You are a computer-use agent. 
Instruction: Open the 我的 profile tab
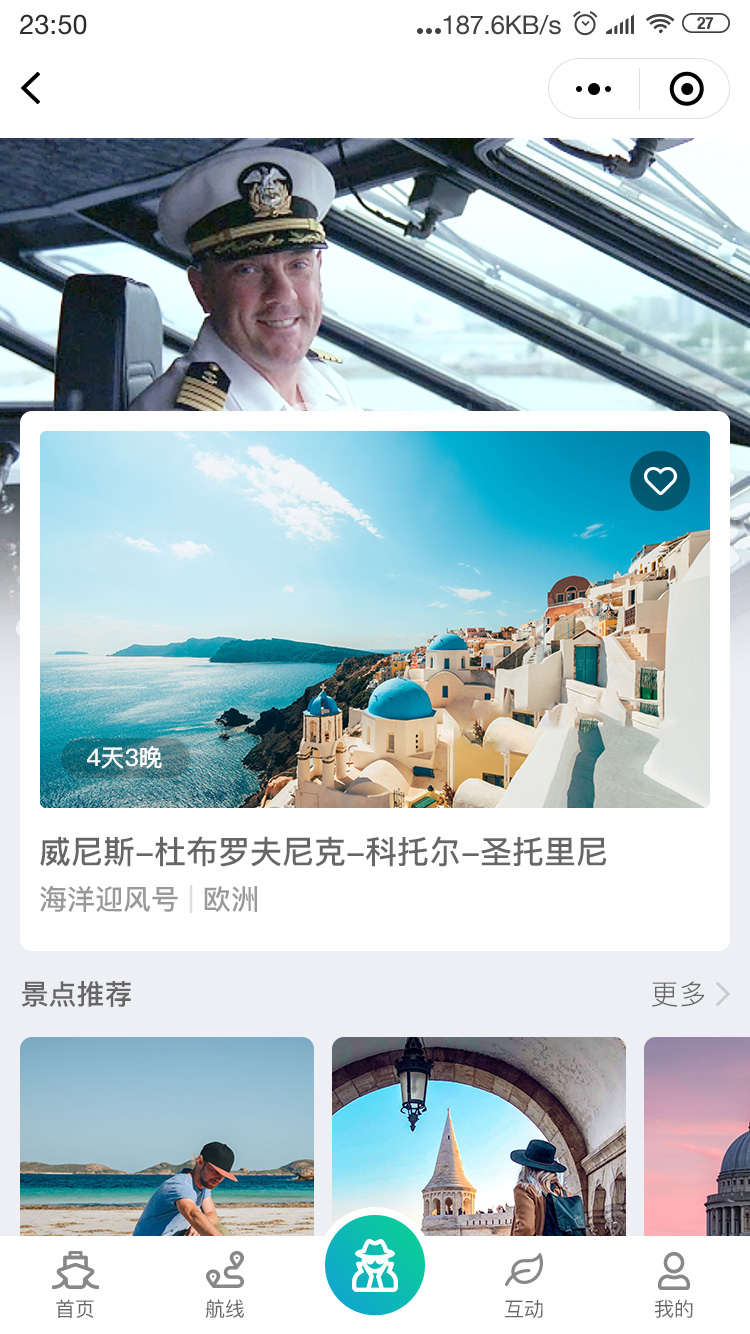pyautogui.click(x=674, y=1285)
